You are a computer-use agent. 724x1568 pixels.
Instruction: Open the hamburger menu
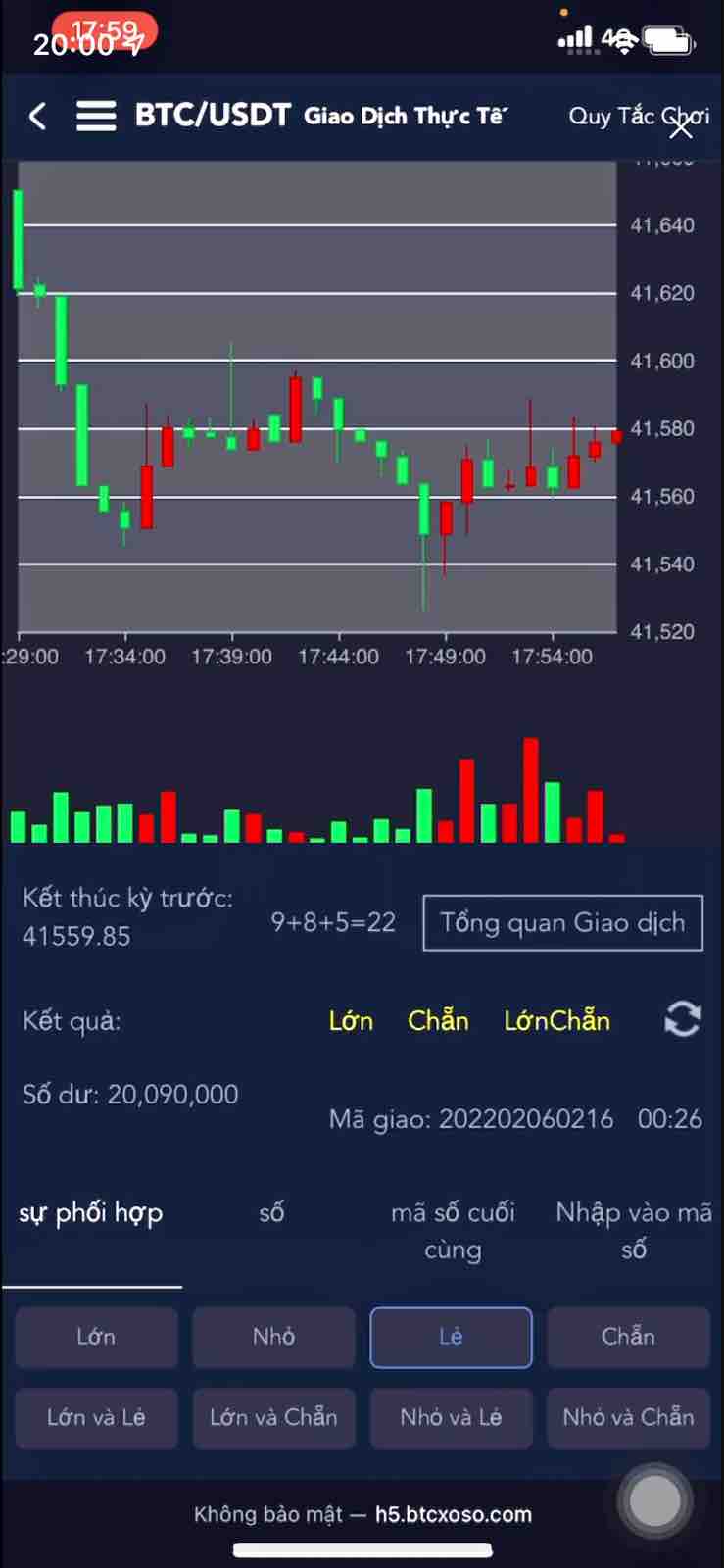pos(96,117)
